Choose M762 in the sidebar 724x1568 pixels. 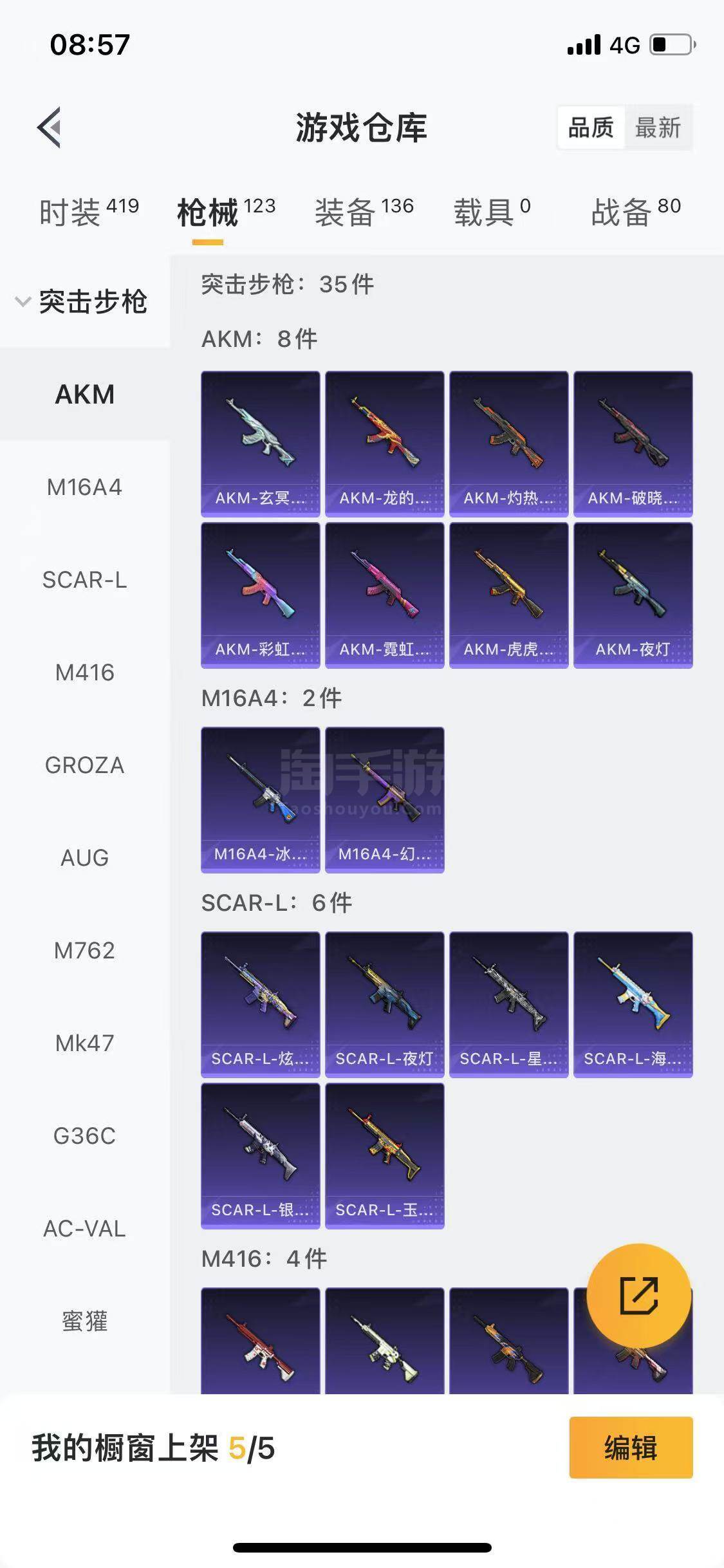point(84,951)
